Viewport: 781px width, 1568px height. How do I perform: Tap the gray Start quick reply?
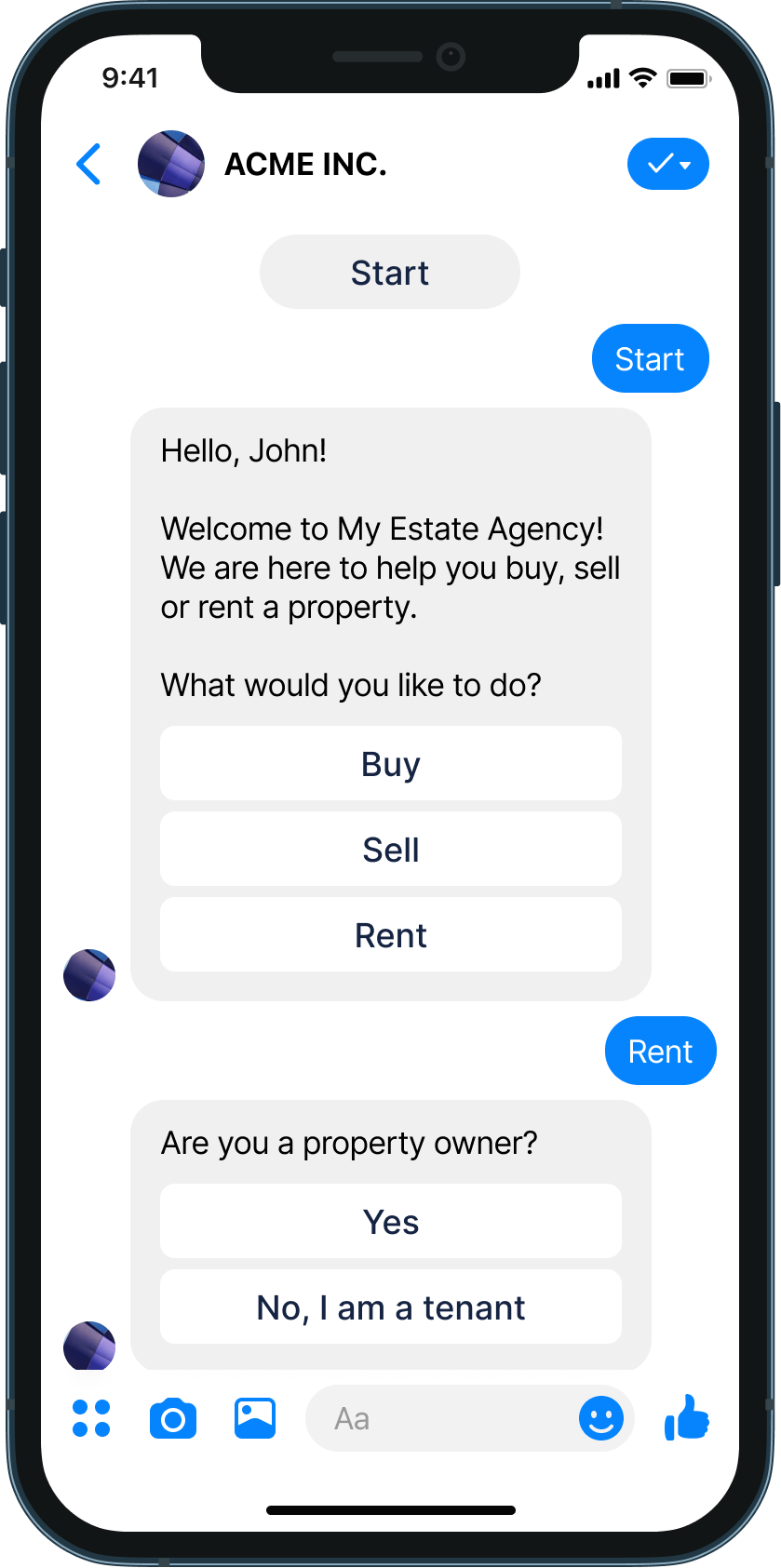[x=389, y=272]
